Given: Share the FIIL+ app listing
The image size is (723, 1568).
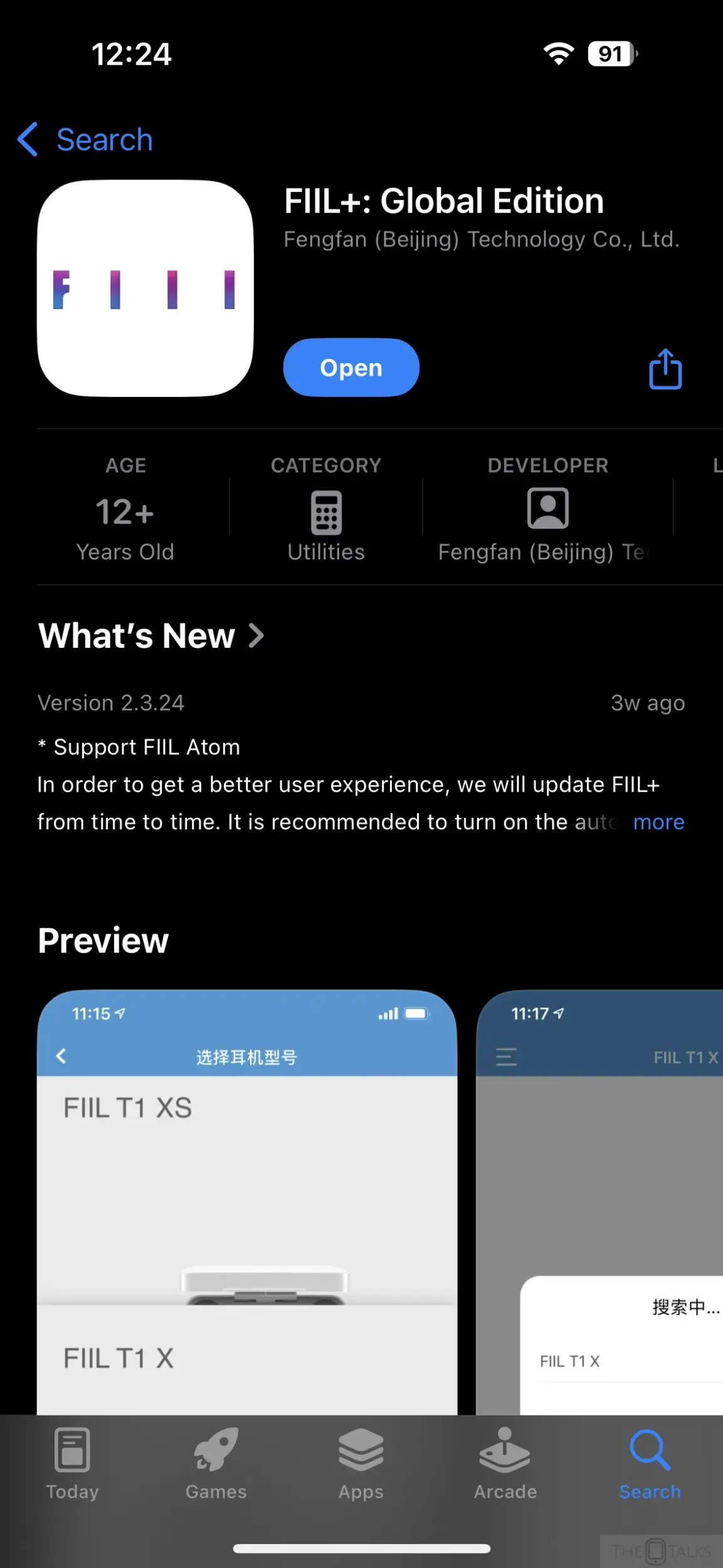Looking at the screenshot, I should tap(665, 369).
